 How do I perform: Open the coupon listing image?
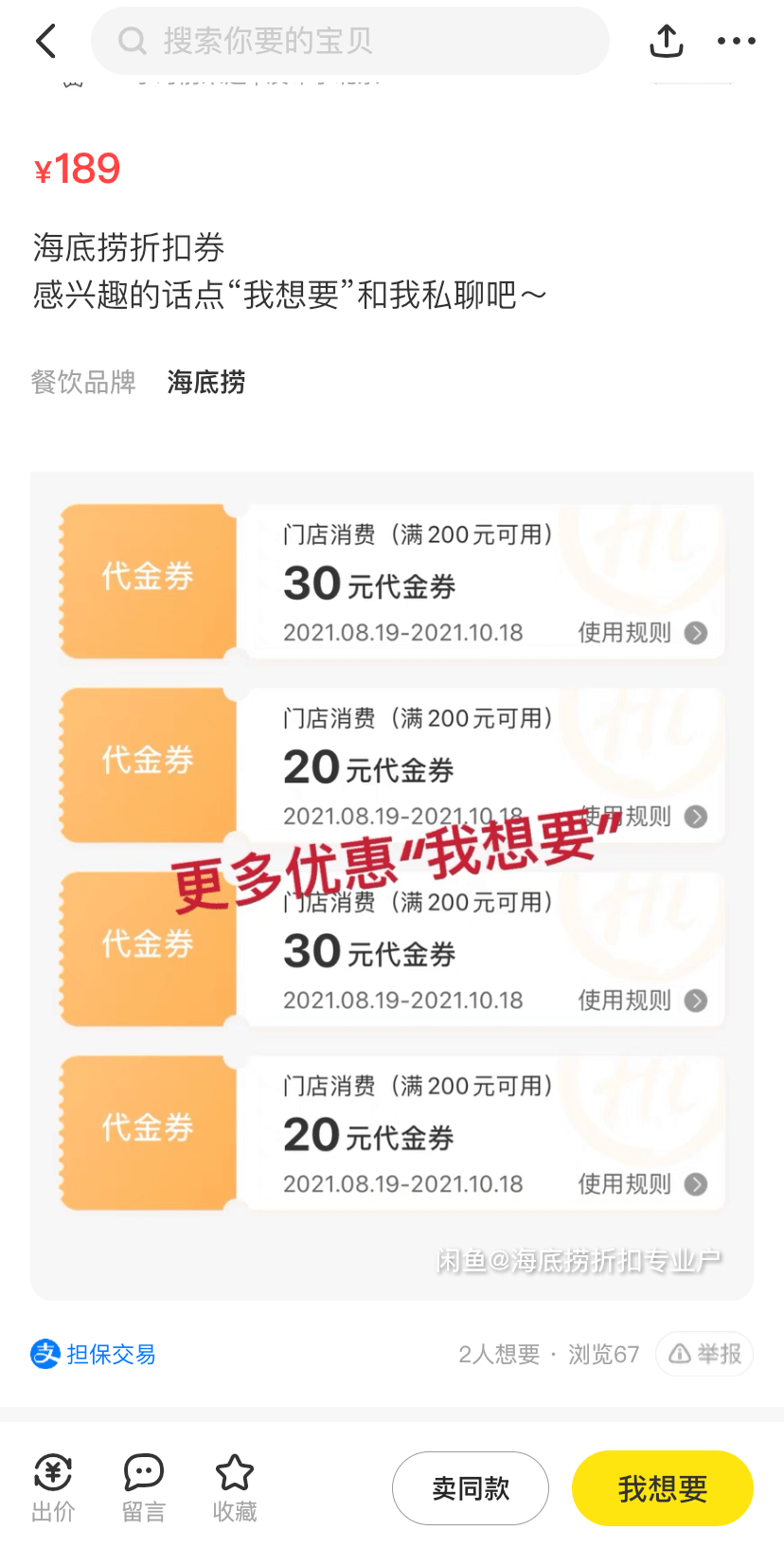click(x=392, y=886)
